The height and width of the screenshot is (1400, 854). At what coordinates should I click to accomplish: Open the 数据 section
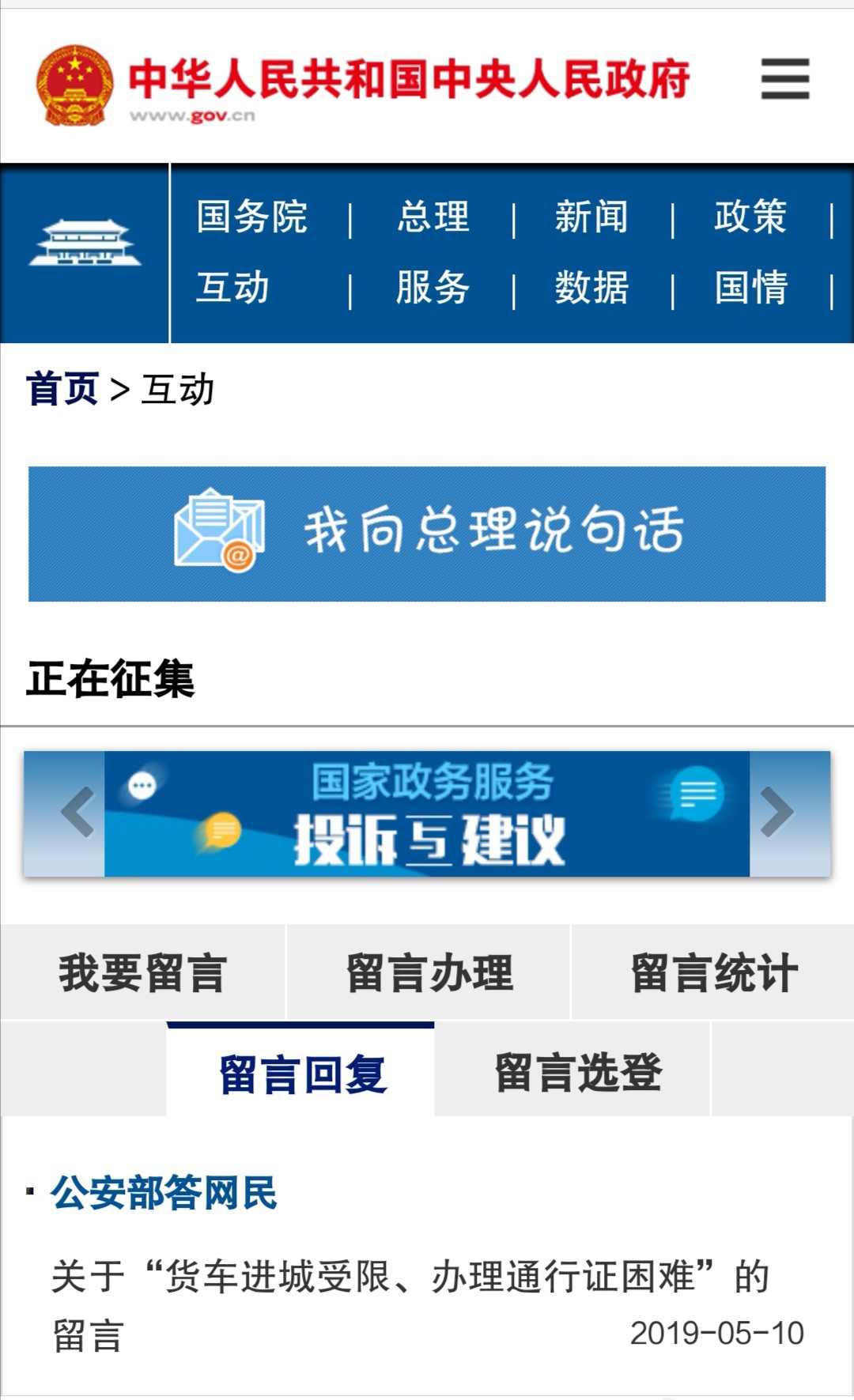[591, 287]
